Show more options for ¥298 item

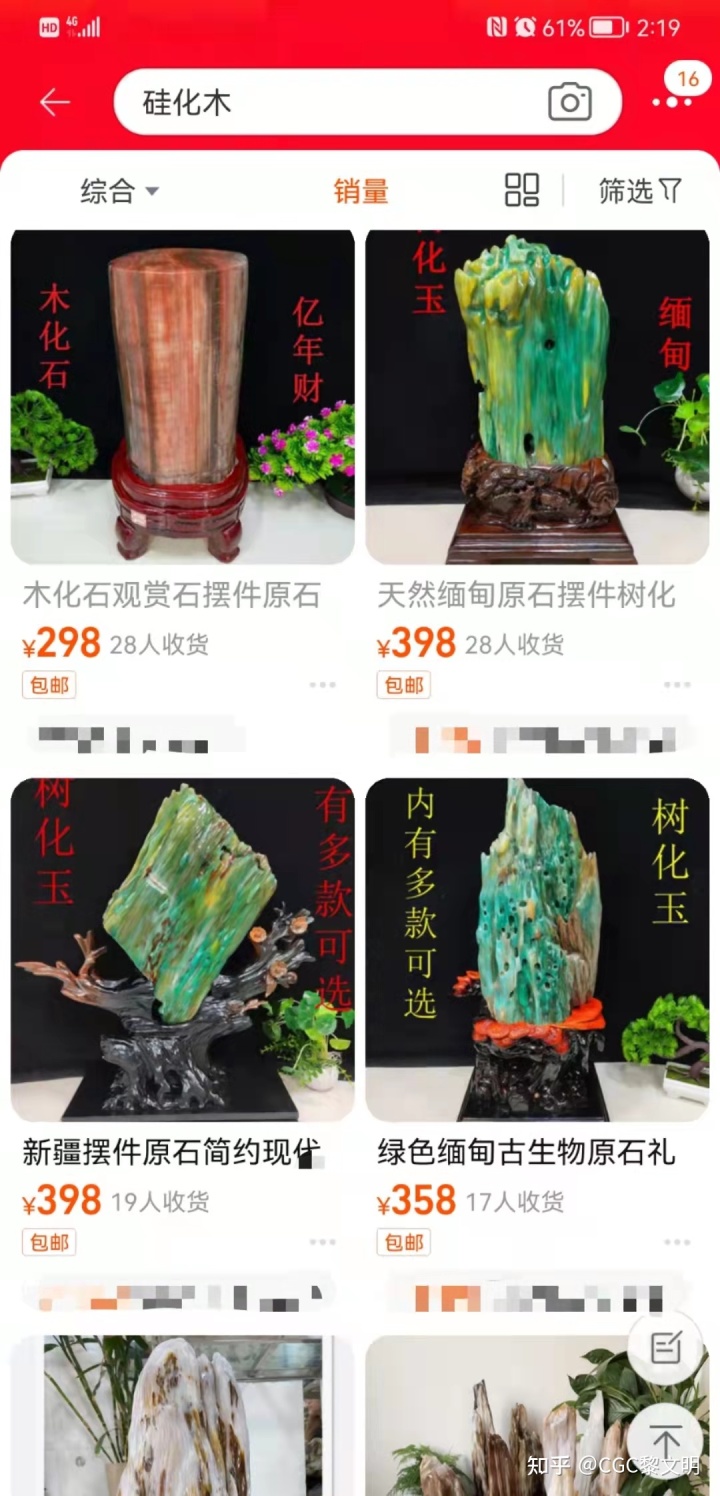point(322,685)
